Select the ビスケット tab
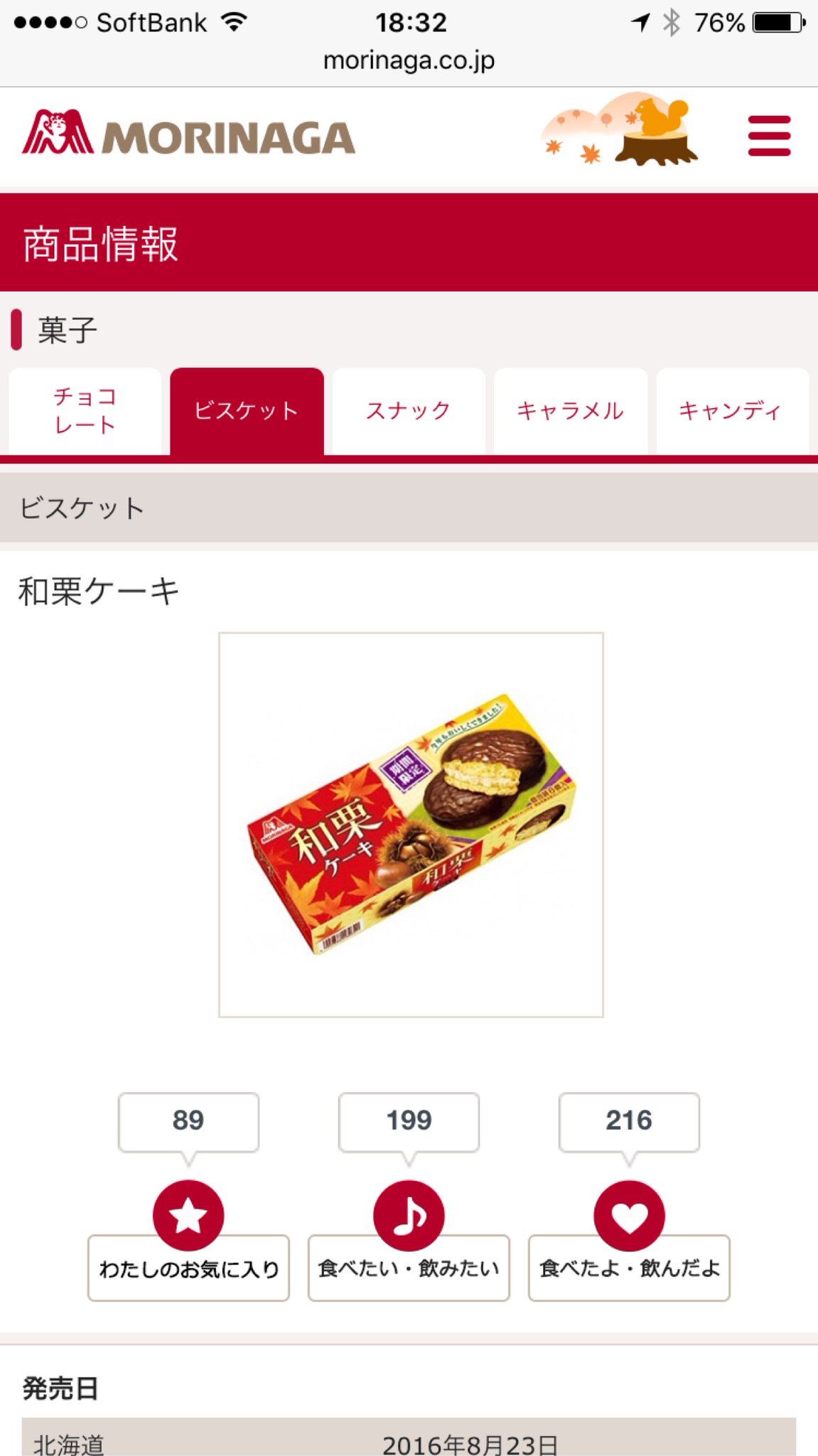 coord(247,411)
